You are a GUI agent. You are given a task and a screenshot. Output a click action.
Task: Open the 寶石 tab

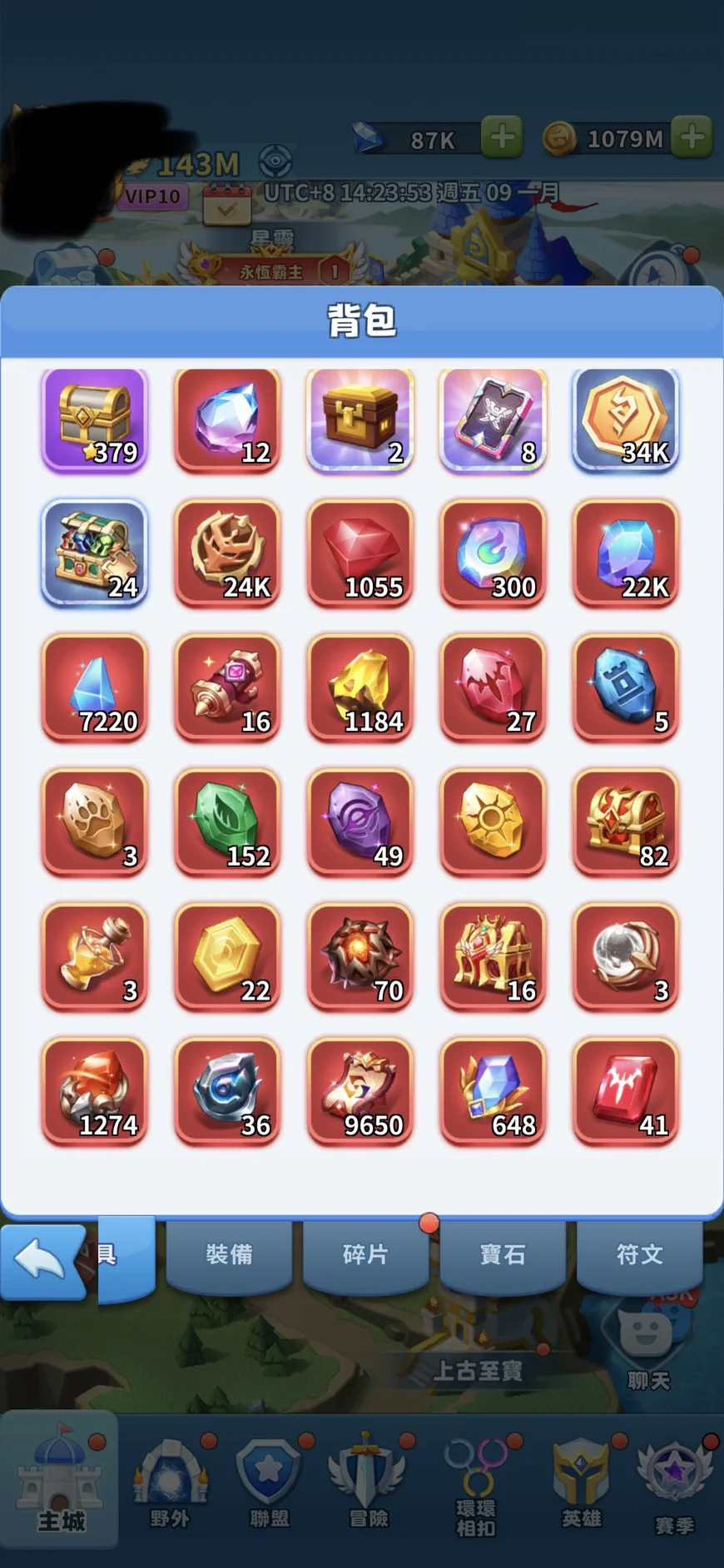tap(502, 1254)
